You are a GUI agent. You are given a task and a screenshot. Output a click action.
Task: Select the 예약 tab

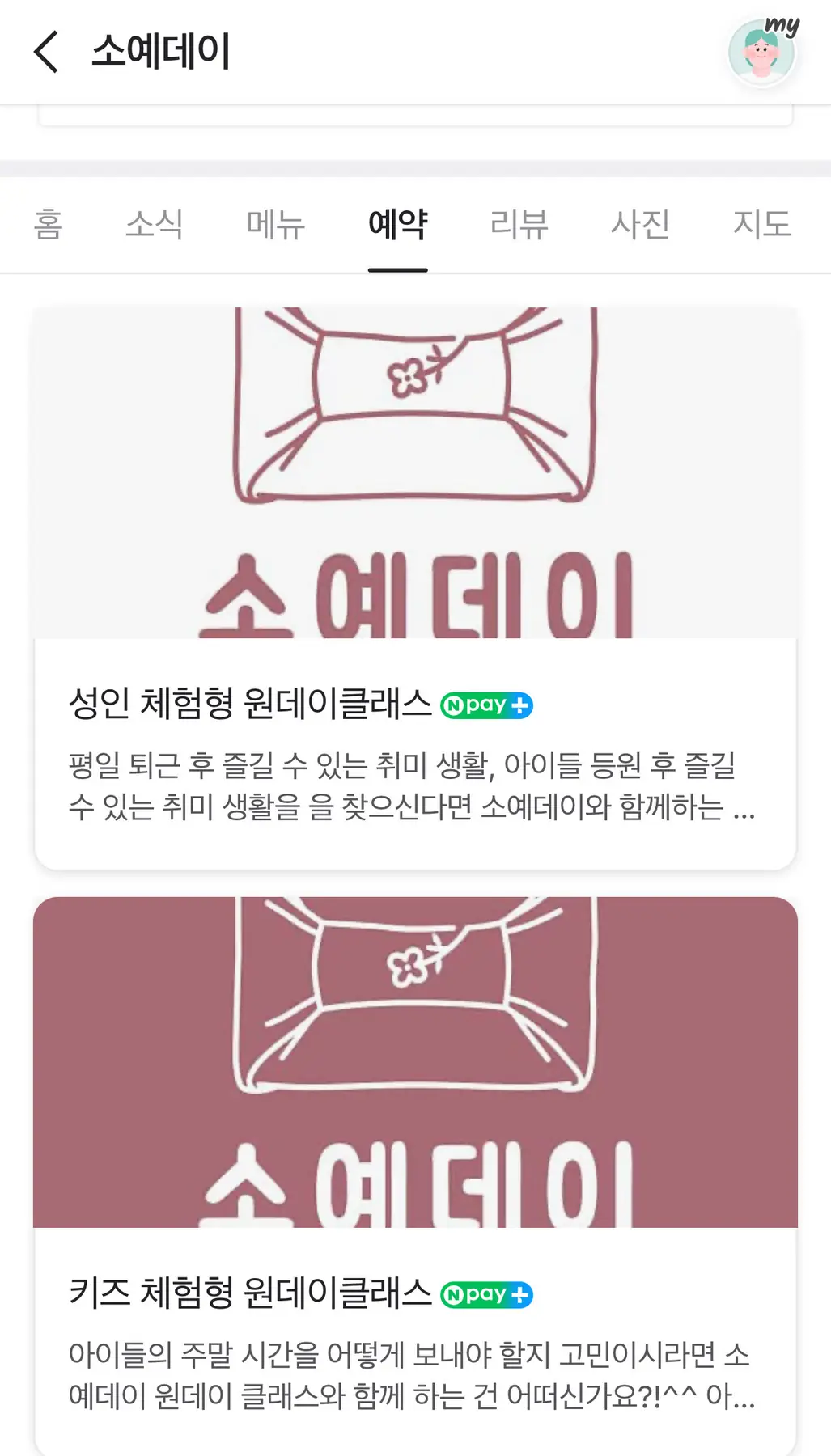[x=397, y=224]
